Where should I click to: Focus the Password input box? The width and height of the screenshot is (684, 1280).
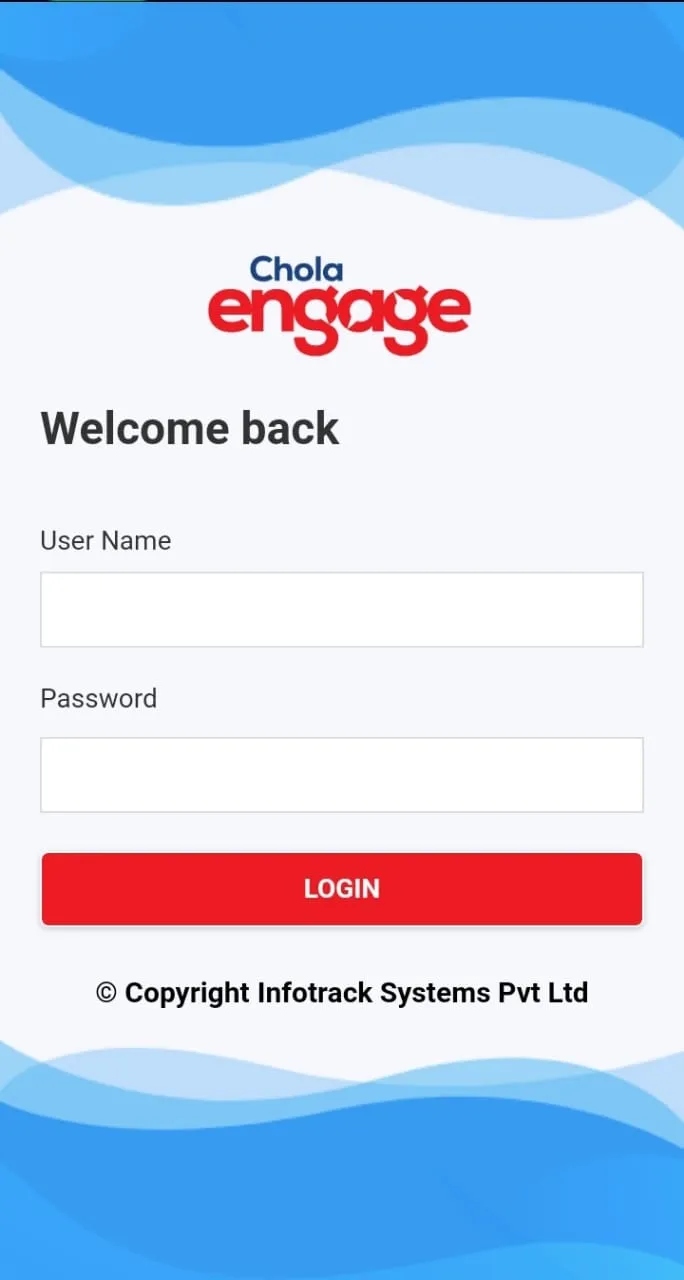pyautogui.click(x=341, y=774)
